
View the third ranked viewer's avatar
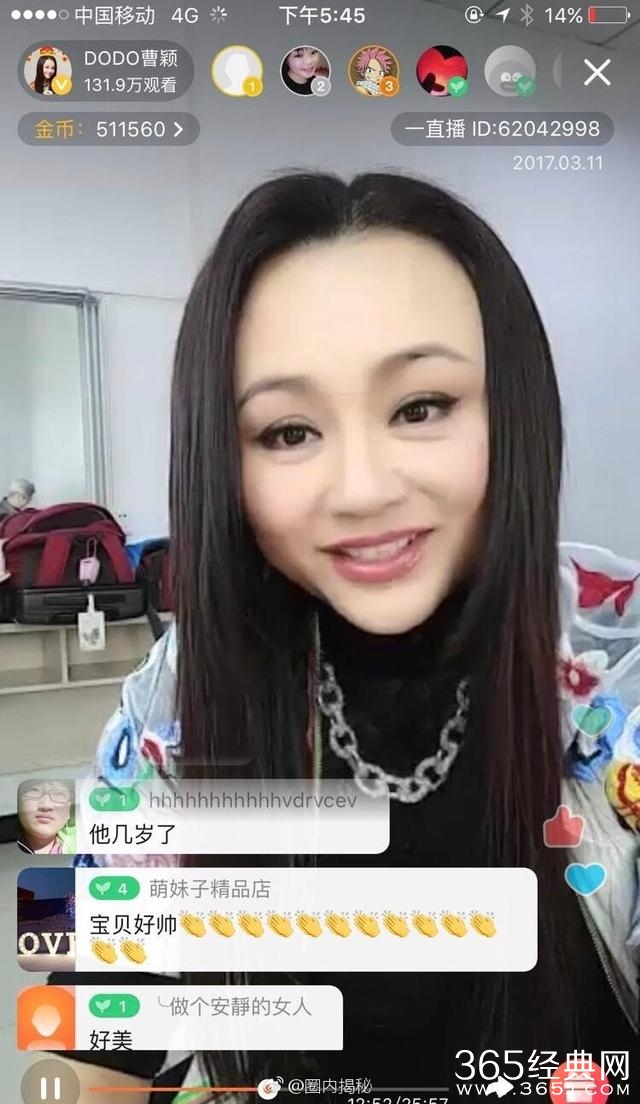click(373, 72)
